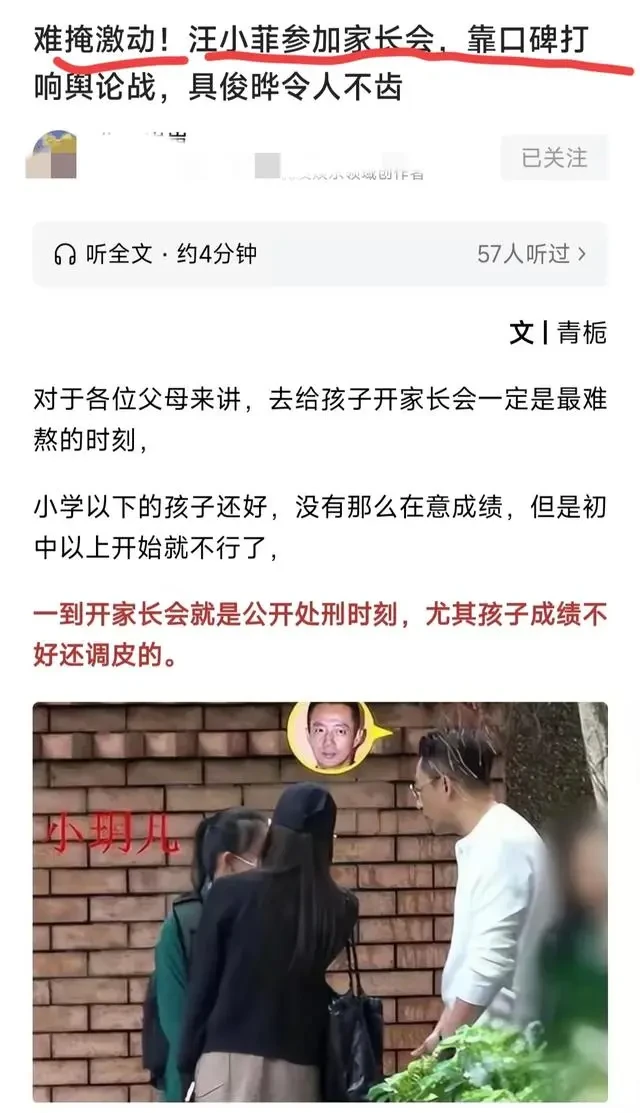The image size is (640, 1113).
Task: Tap the 已关注 follow button
Action: point(554,157)
